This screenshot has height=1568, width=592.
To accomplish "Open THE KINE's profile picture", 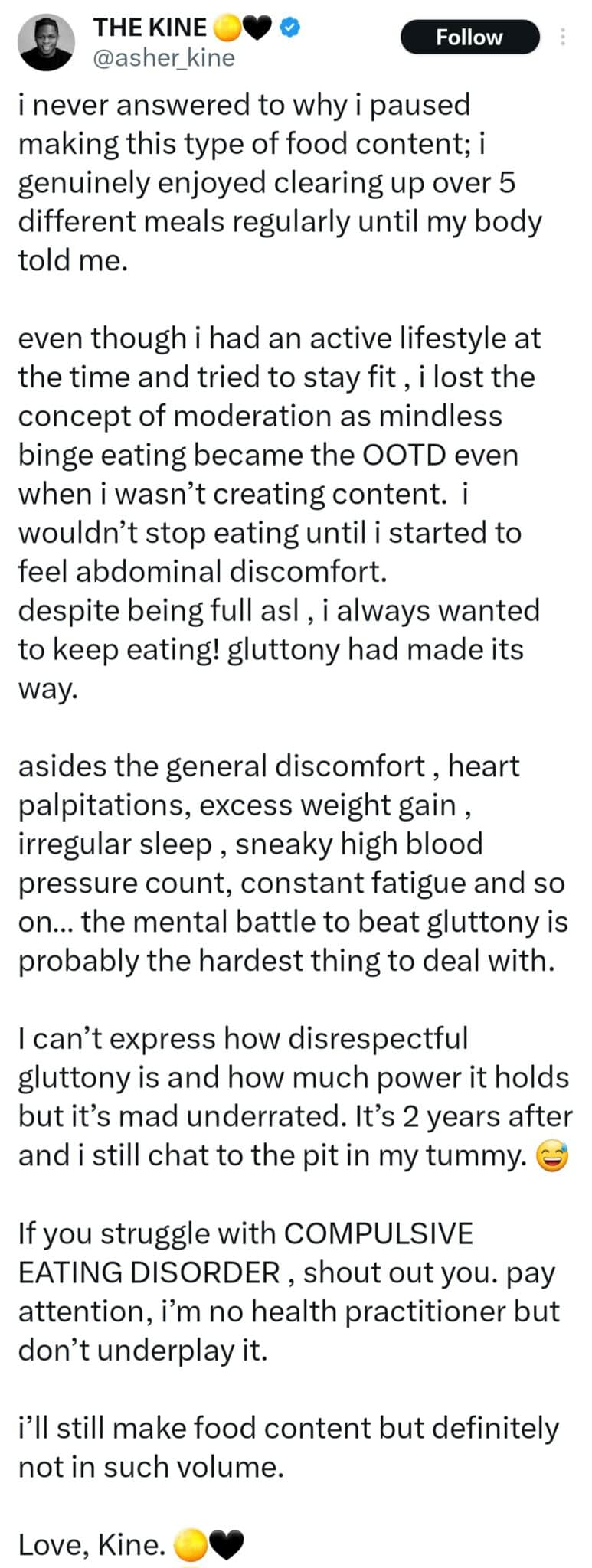I will [46, 44].
